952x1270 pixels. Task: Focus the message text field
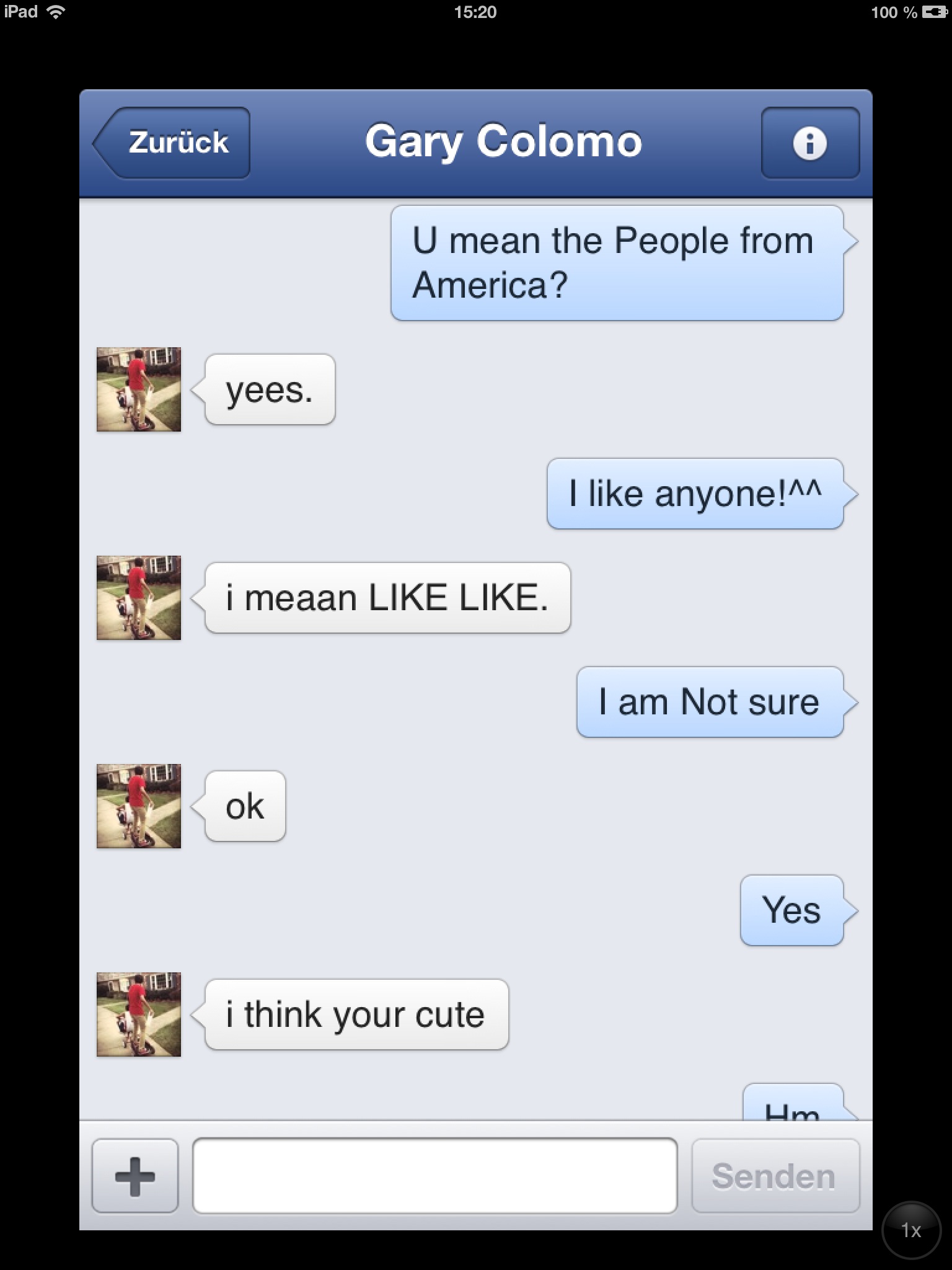pos(434,1176)
